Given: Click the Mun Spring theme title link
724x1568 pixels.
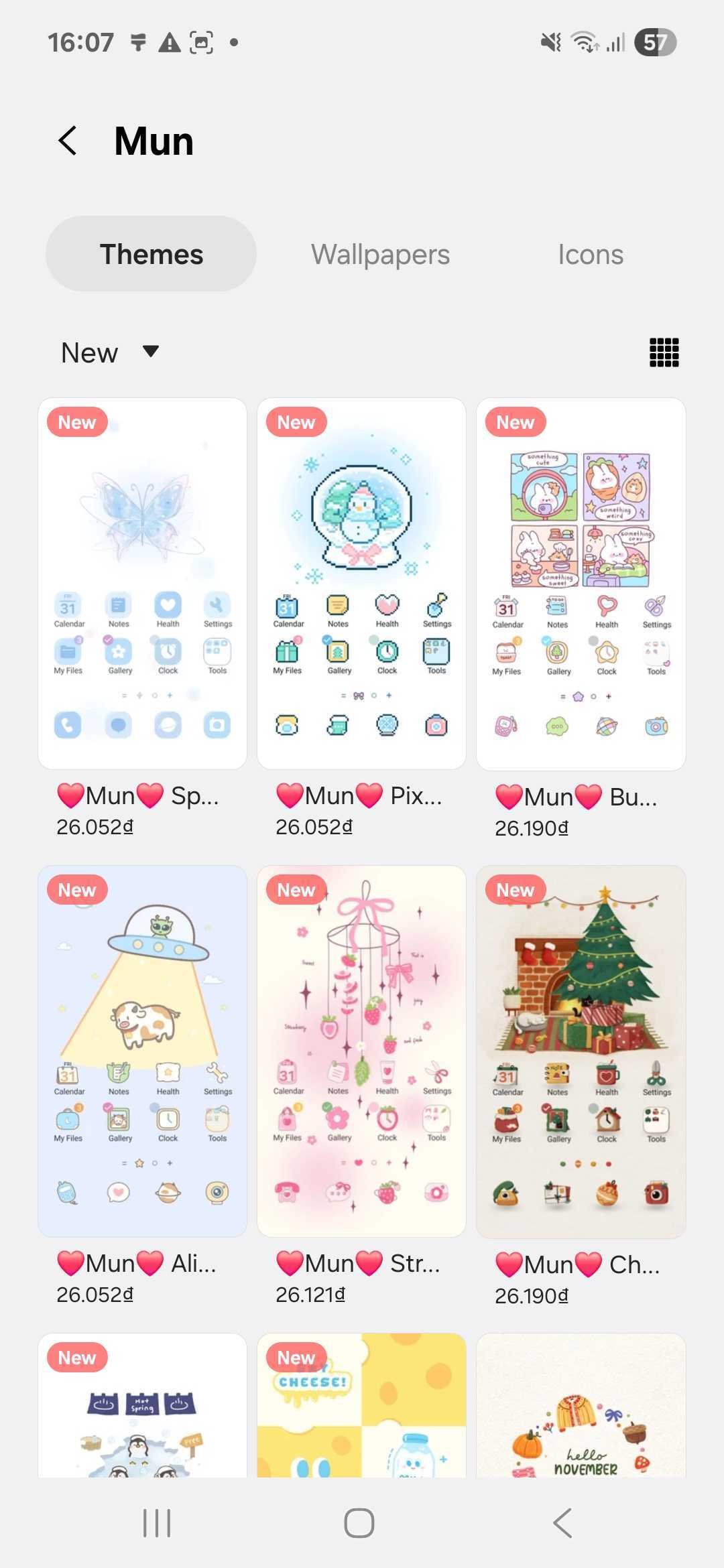Looking at the screenshot, I should [137, 795].
